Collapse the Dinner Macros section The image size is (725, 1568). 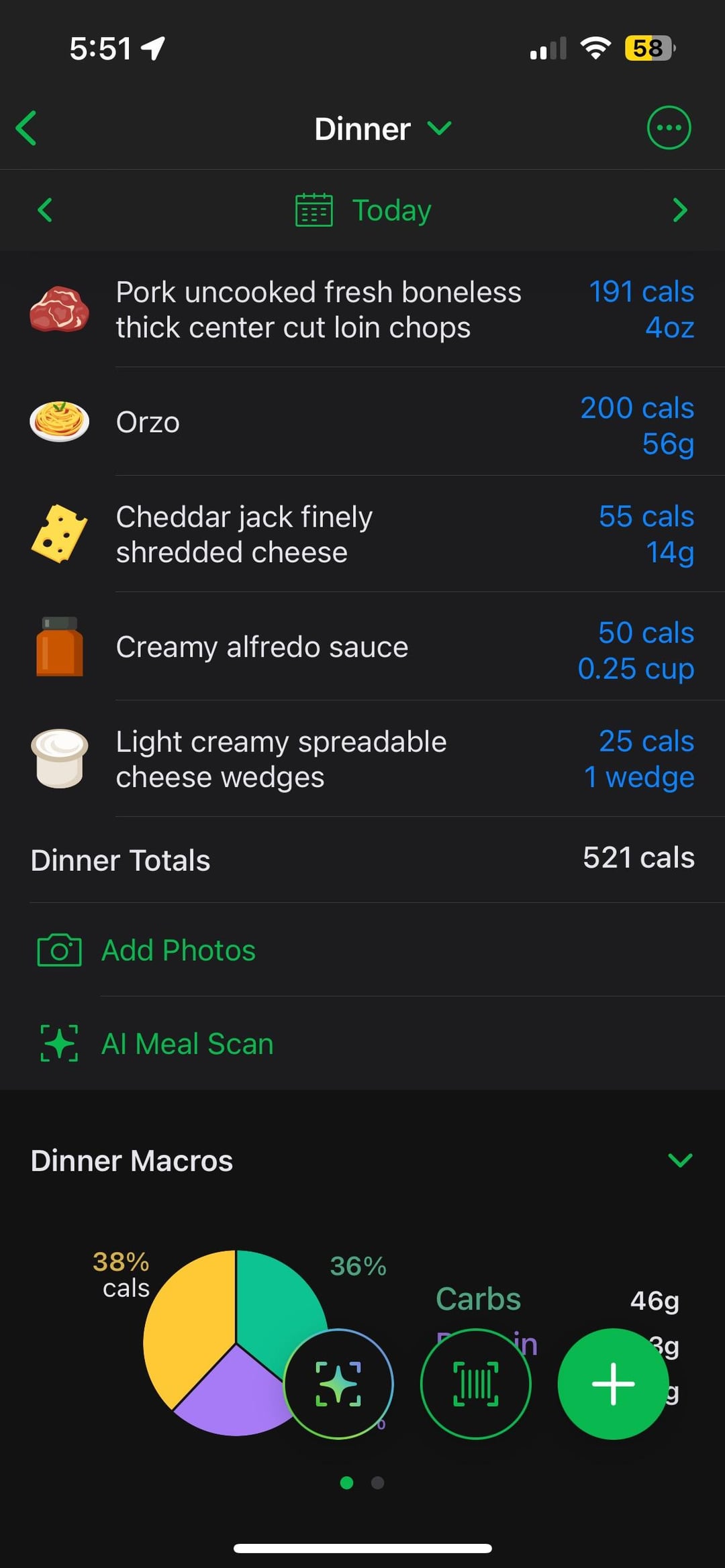click(x=680, y=1160)
